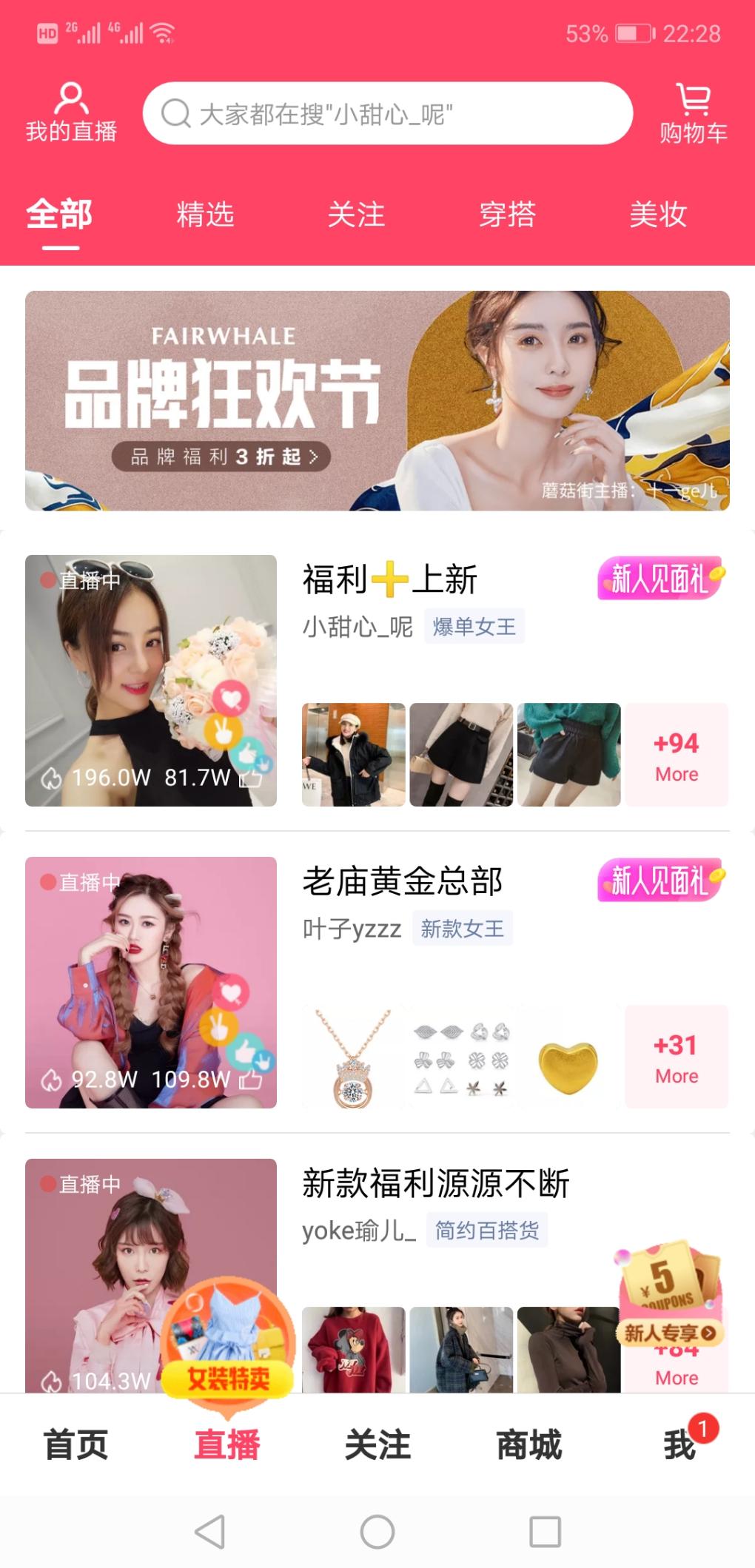Viewport: 755px width, 1568px height.
Task: Open 我的直播 (my live stream)
Action: (71, 112)
